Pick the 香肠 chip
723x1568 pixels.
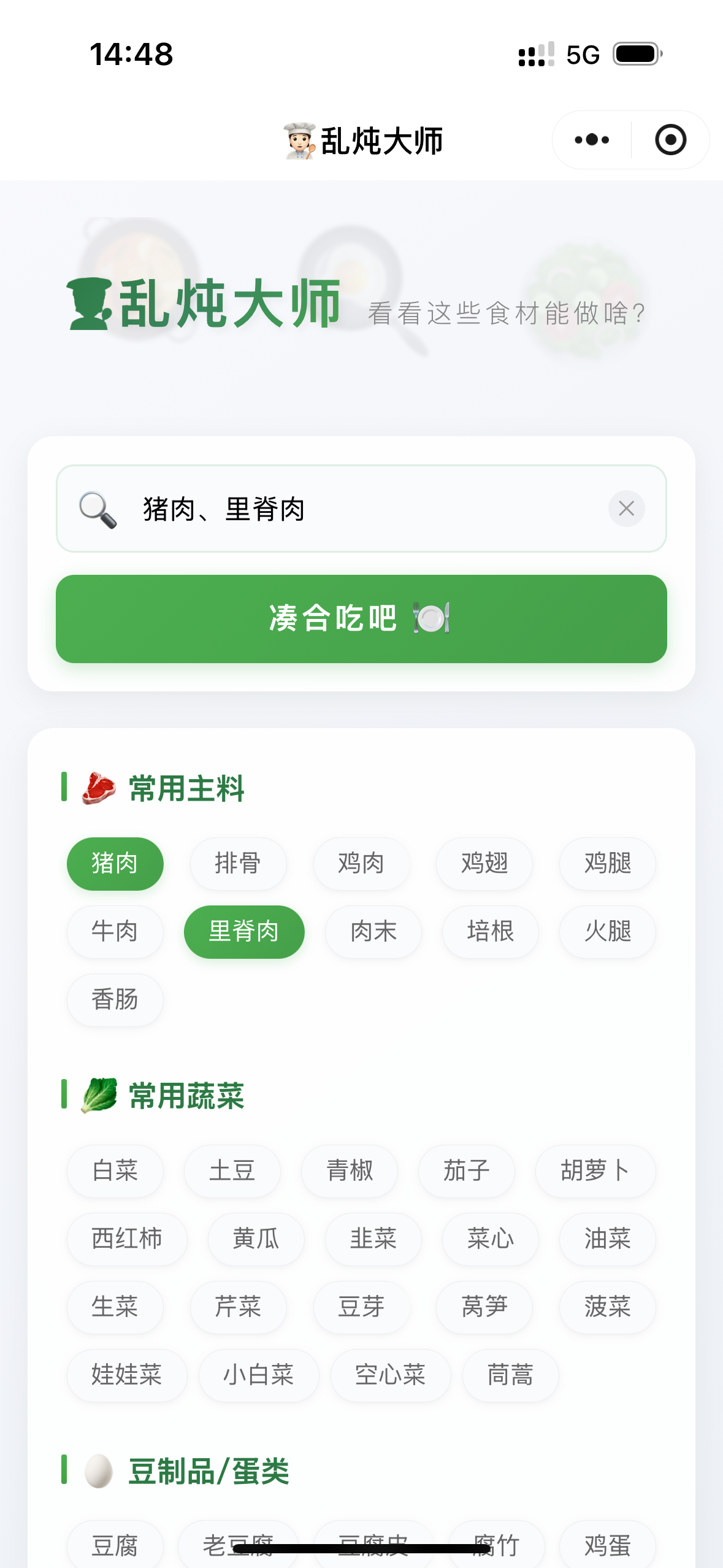coord(115,1000)
